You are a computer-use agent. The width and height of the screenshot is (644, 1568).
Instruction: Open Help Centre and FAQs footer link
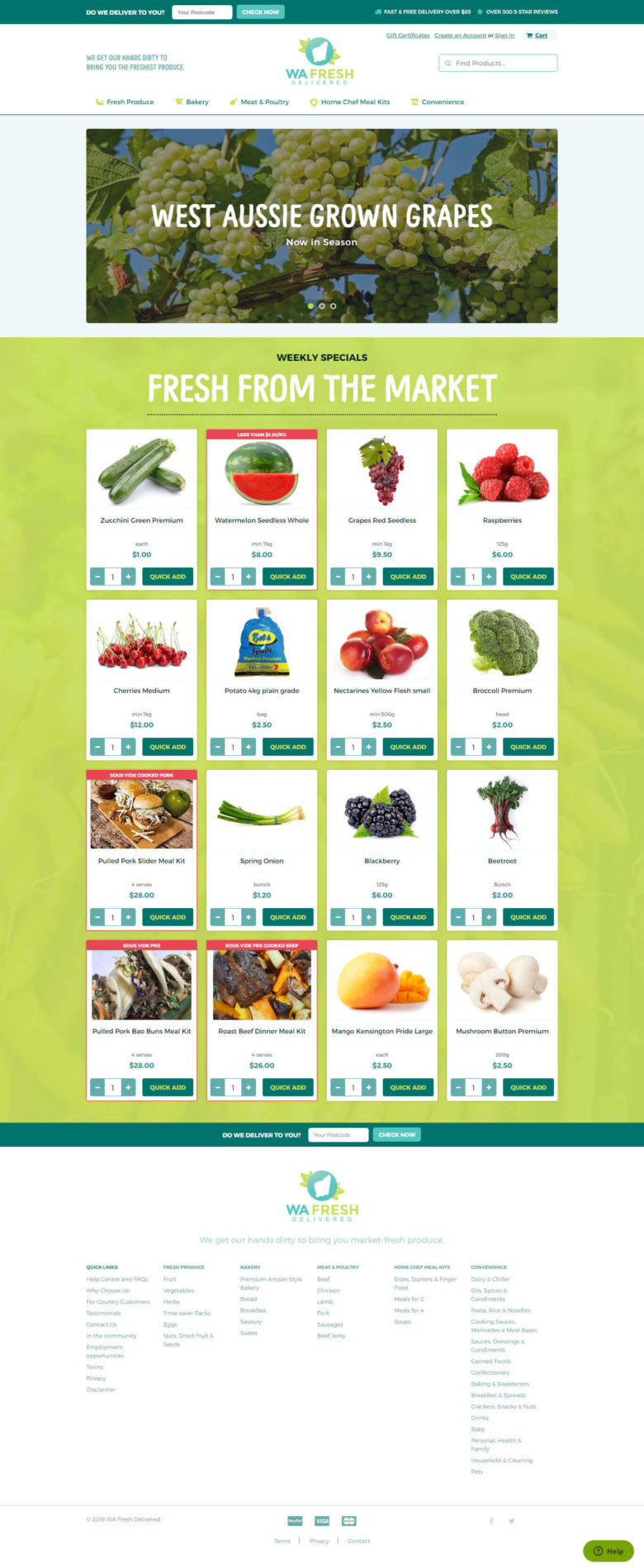point(117,1279)
